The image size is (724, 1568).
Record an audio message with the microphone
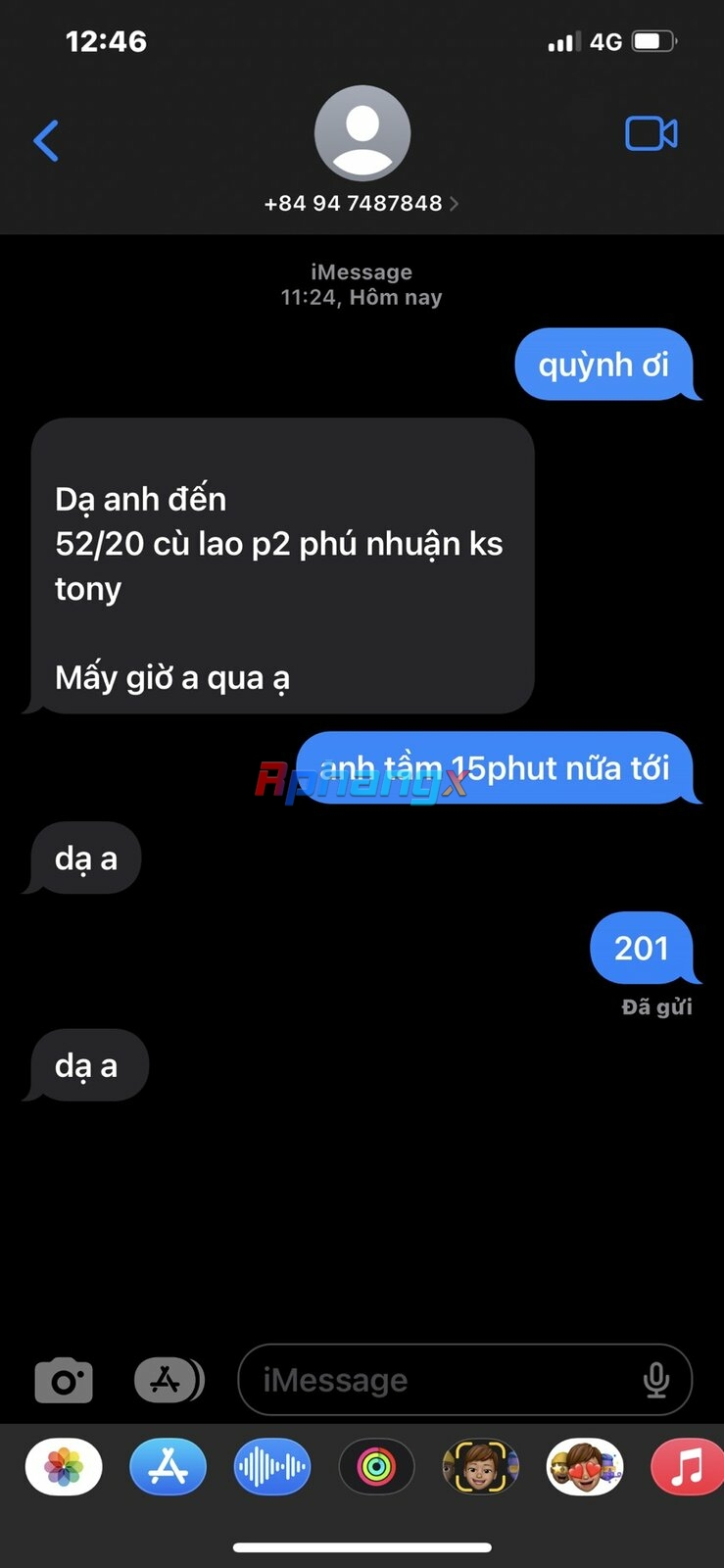tap(656, 1380)
